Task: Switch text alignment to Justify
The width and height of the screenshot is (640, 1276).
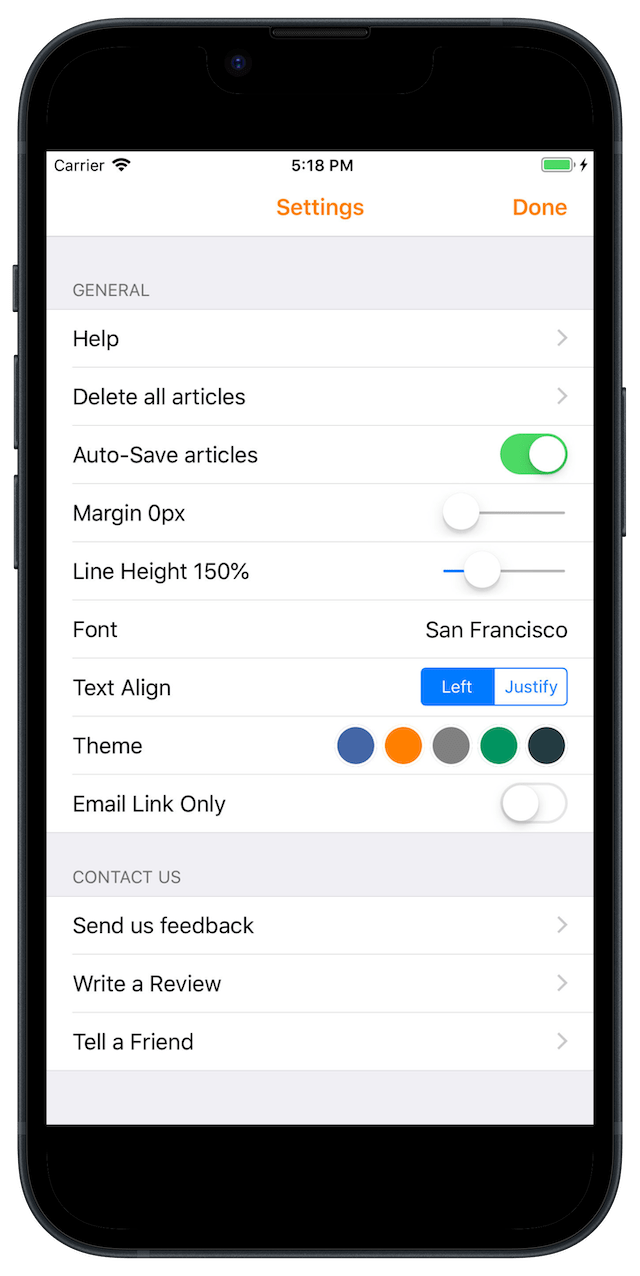Action: (x=531, y=687)
